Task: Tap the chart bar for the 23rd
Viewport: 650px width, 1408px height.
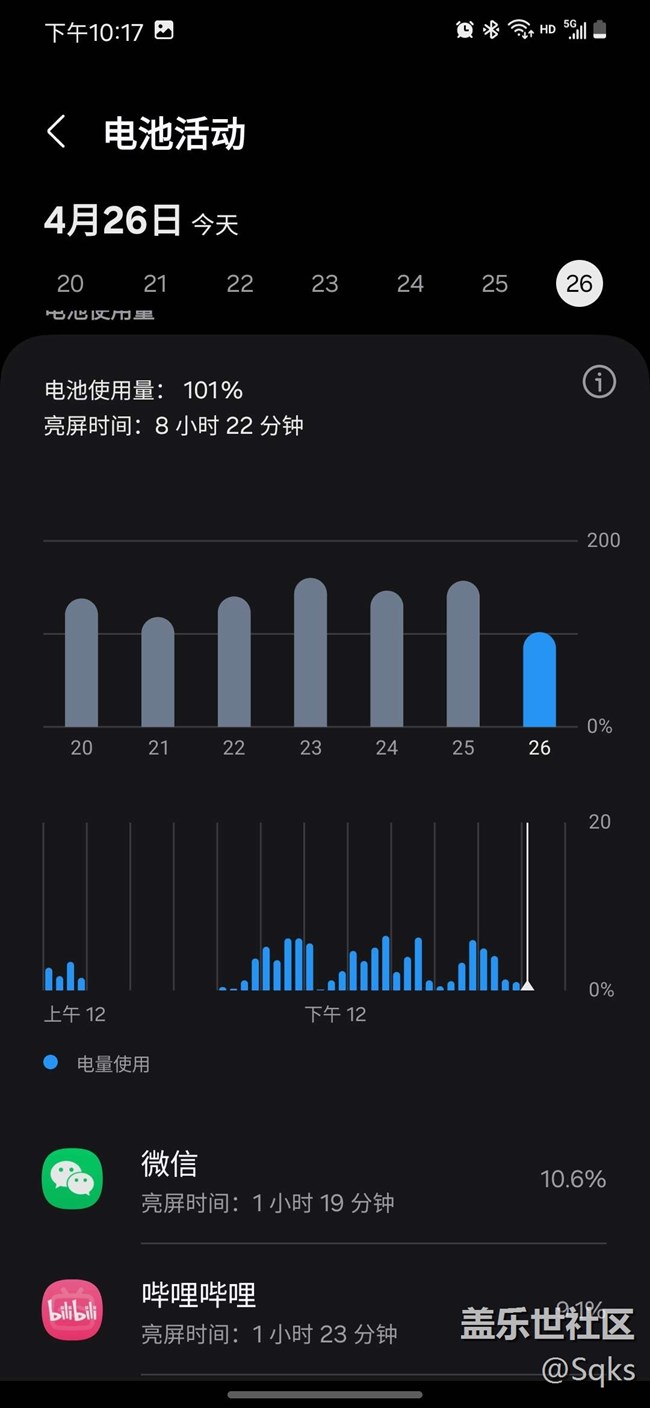Action: 311,655
